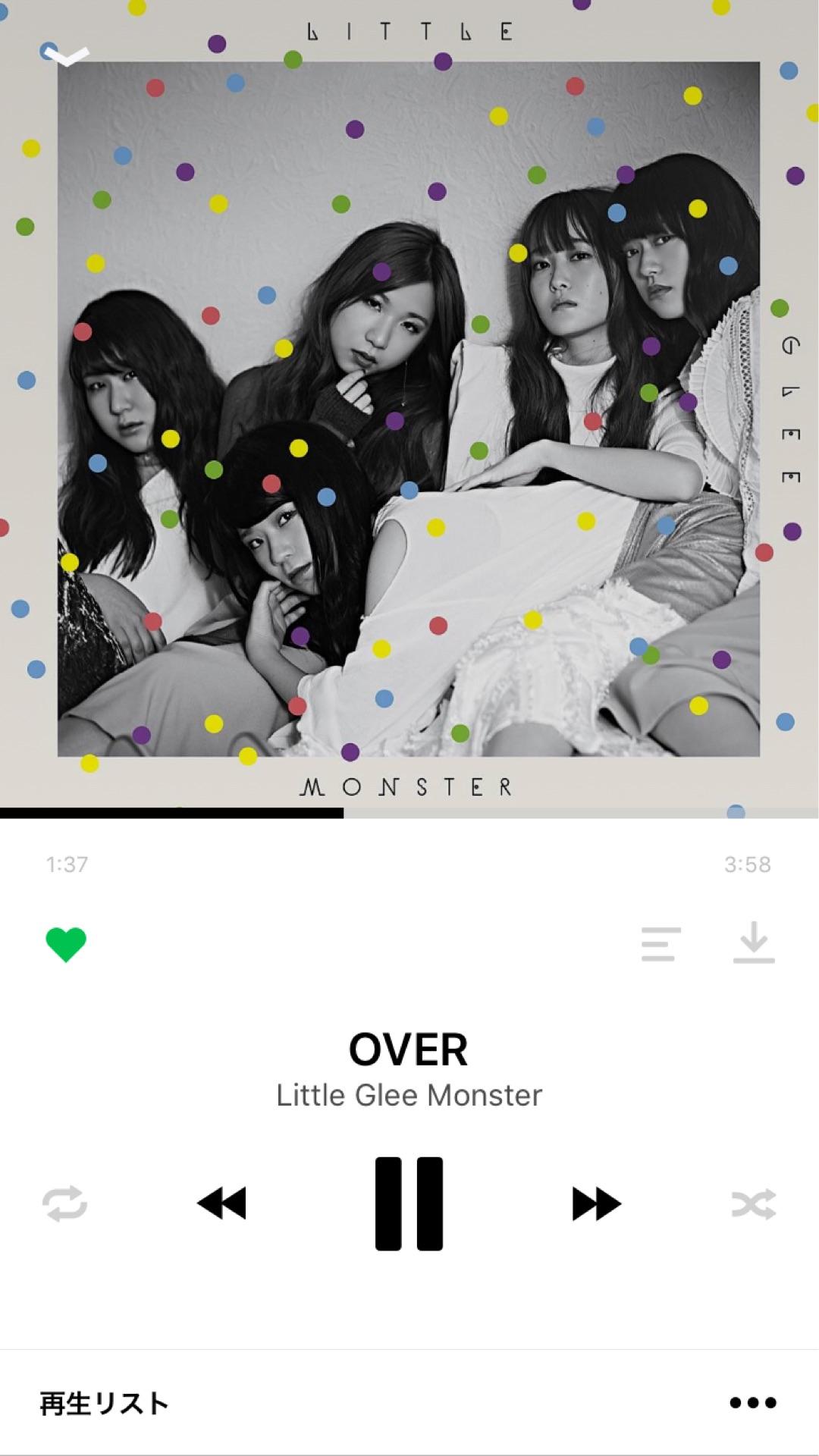
Task: Open the 再生リスト playlist
Action: 105,1403
